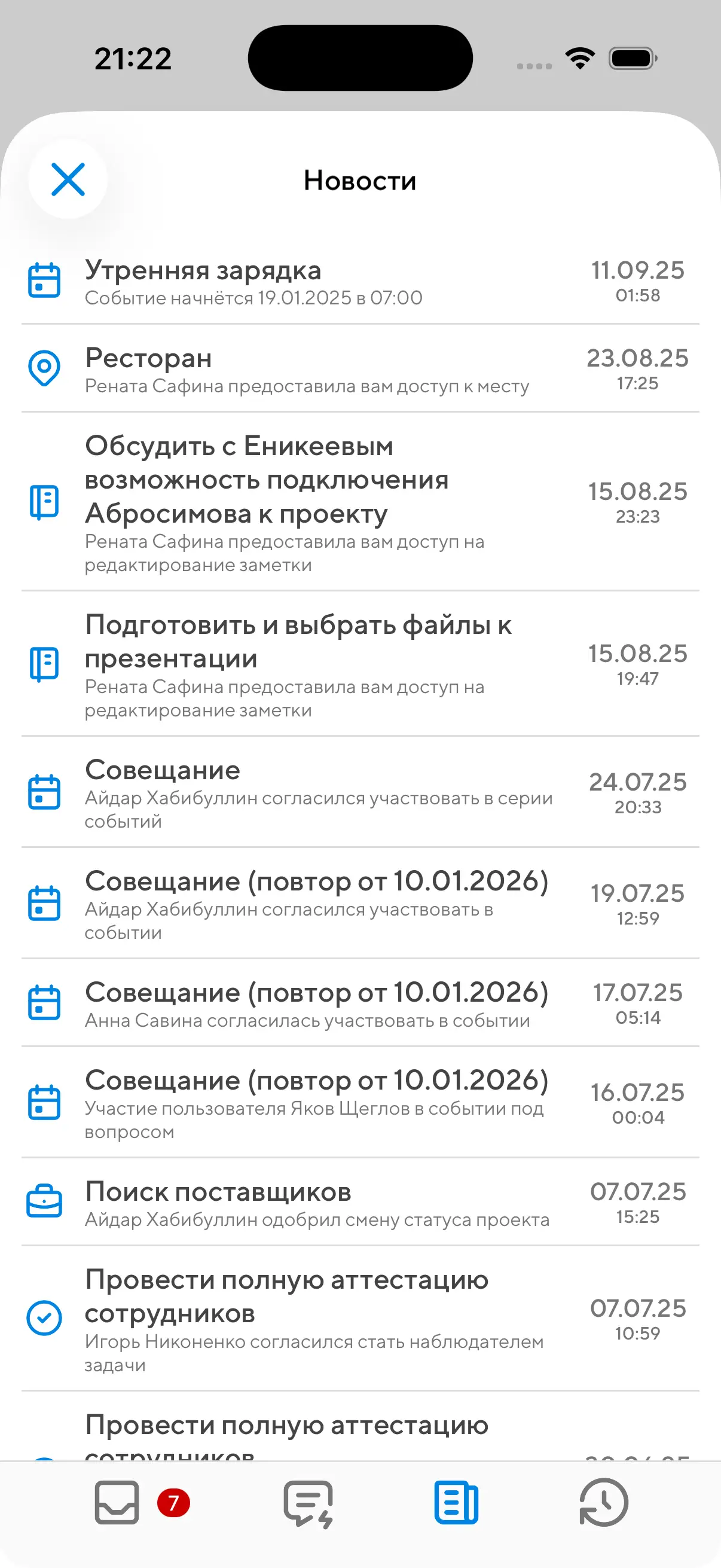Viewport: 721px width, 1568px height.
Task: Close the Новости screen
Action: click(68, 179)
